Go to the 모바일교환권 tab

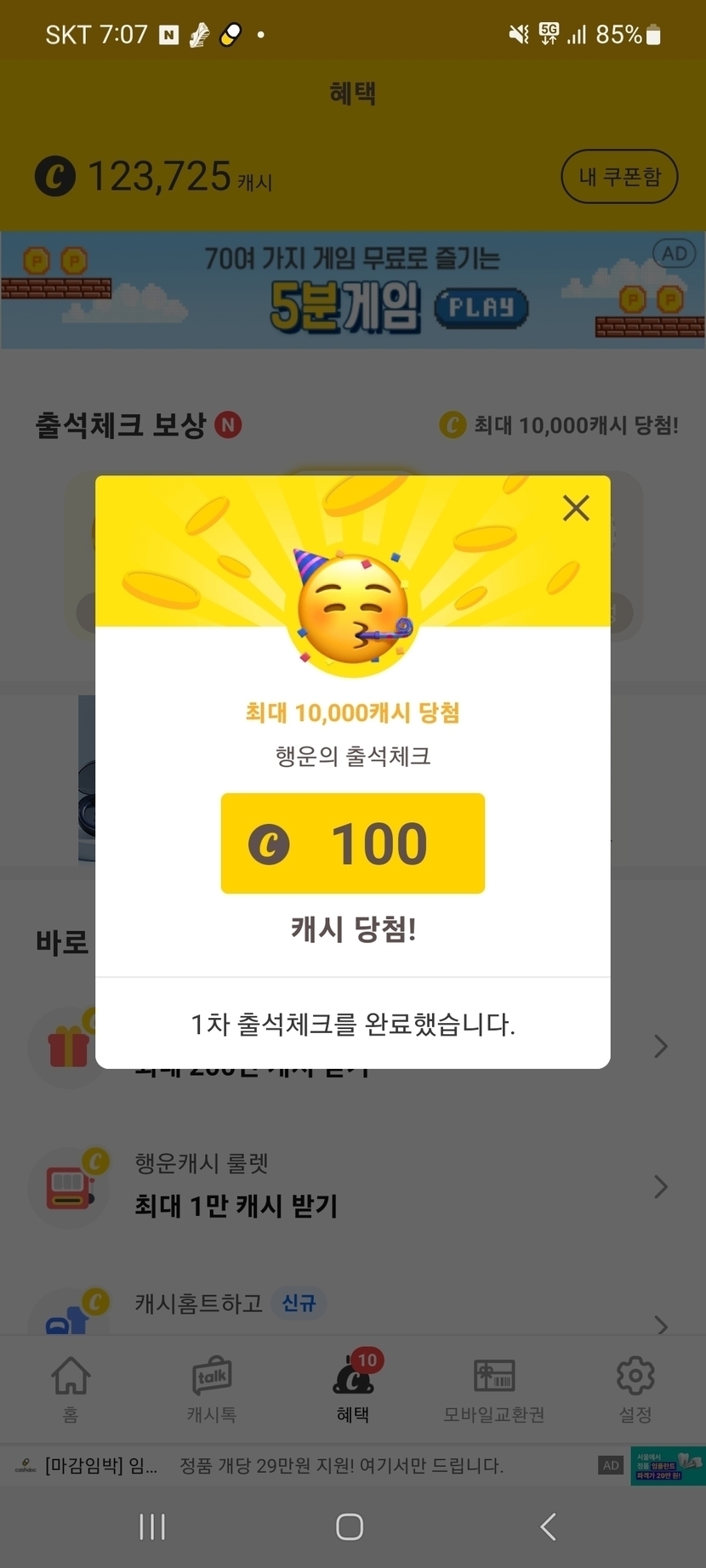coord(494,1388)
